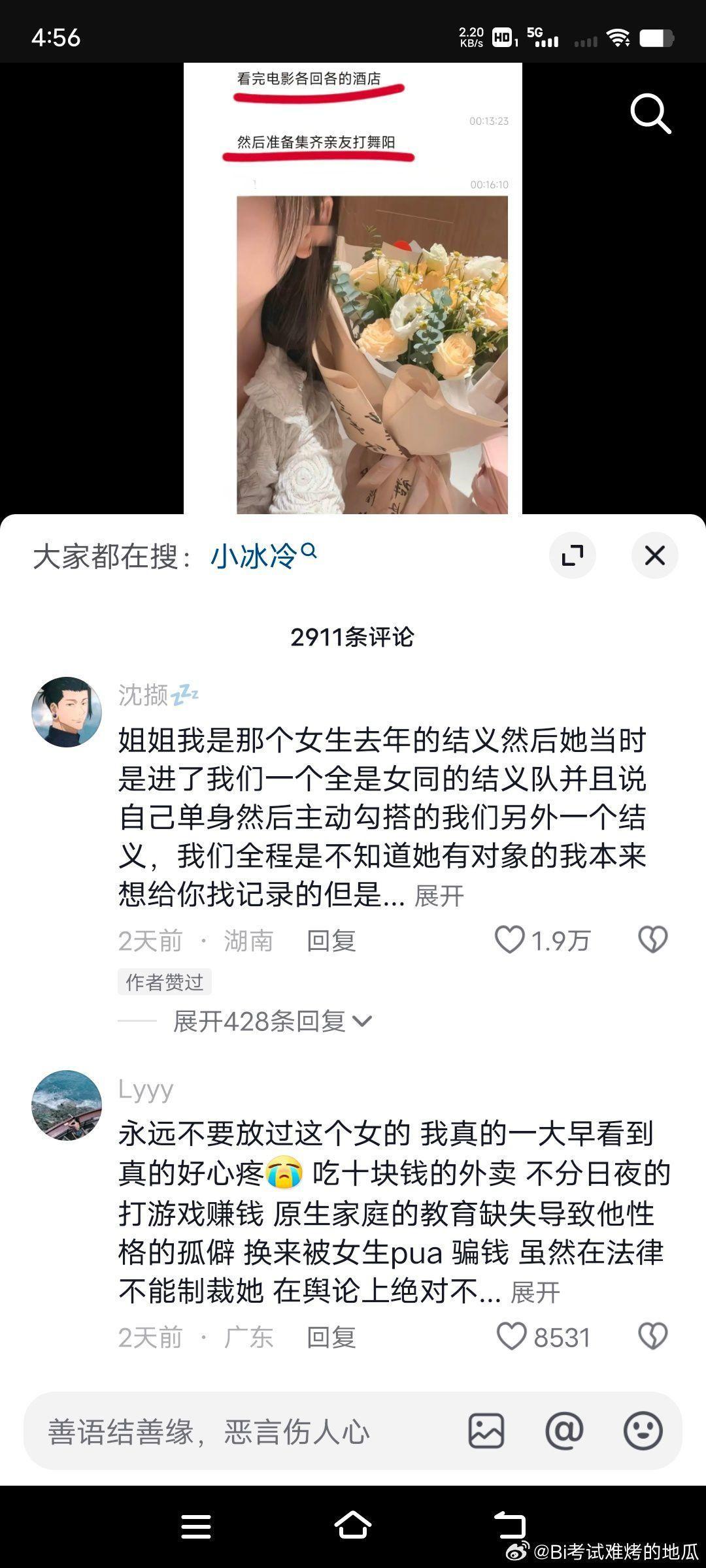
Task: Dislike 沈撷's comment
Action: (652, 940)
